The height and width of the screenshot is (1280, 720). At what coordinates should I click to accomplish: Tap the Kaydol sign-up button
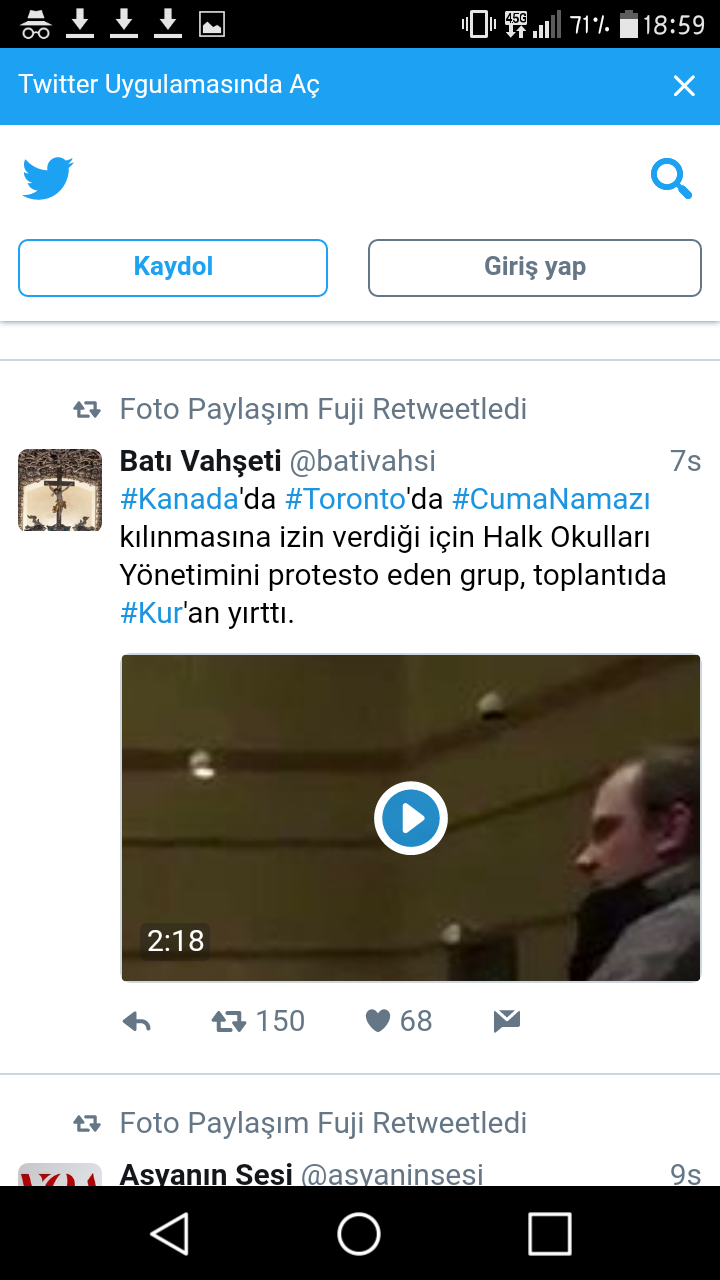point(173,267)
